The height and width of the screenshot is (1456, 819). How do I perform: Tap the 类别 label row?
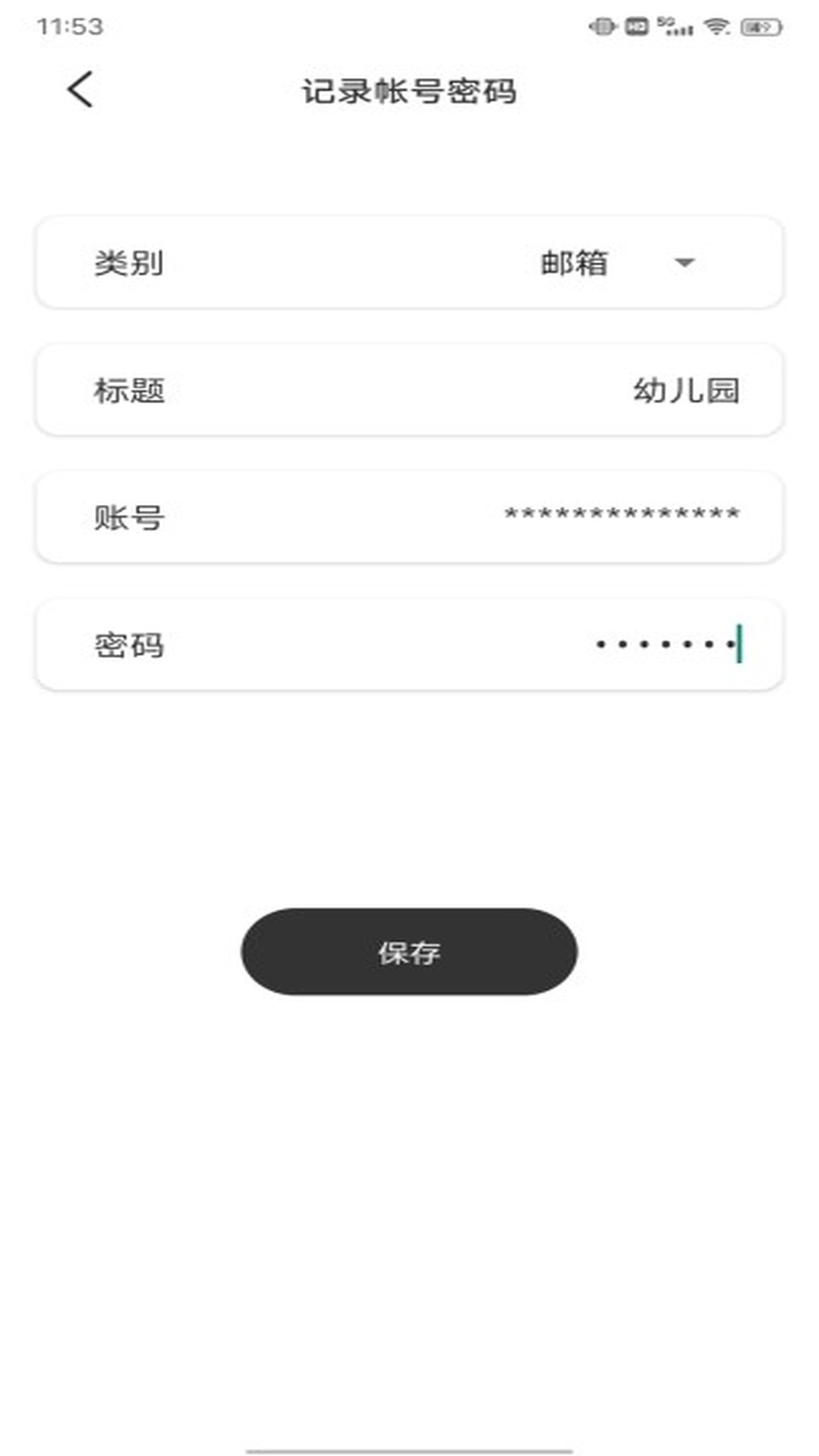pyautogui.click(x=129, y=262)
